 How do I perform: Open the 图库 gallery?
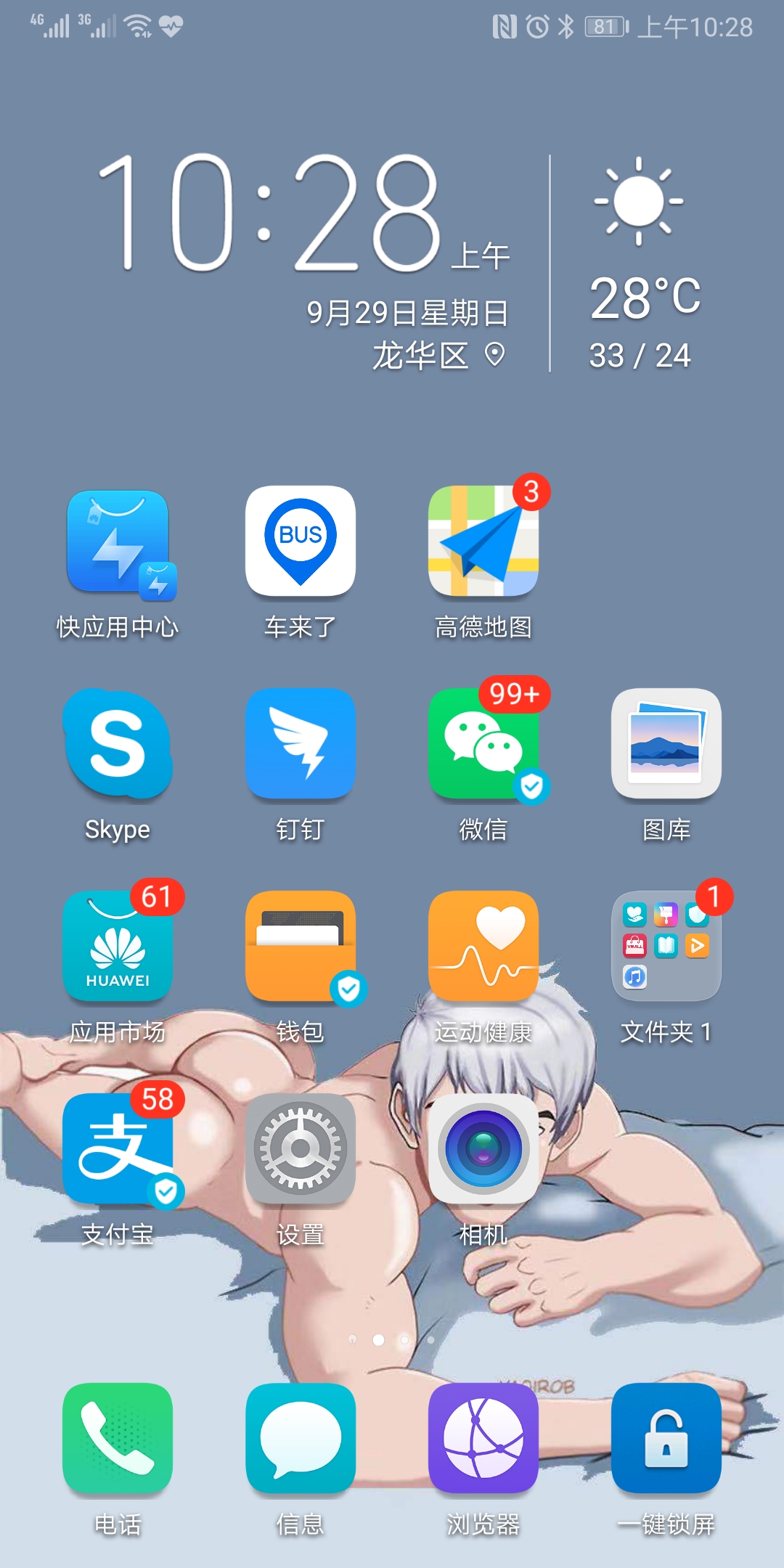pos(666,743)
